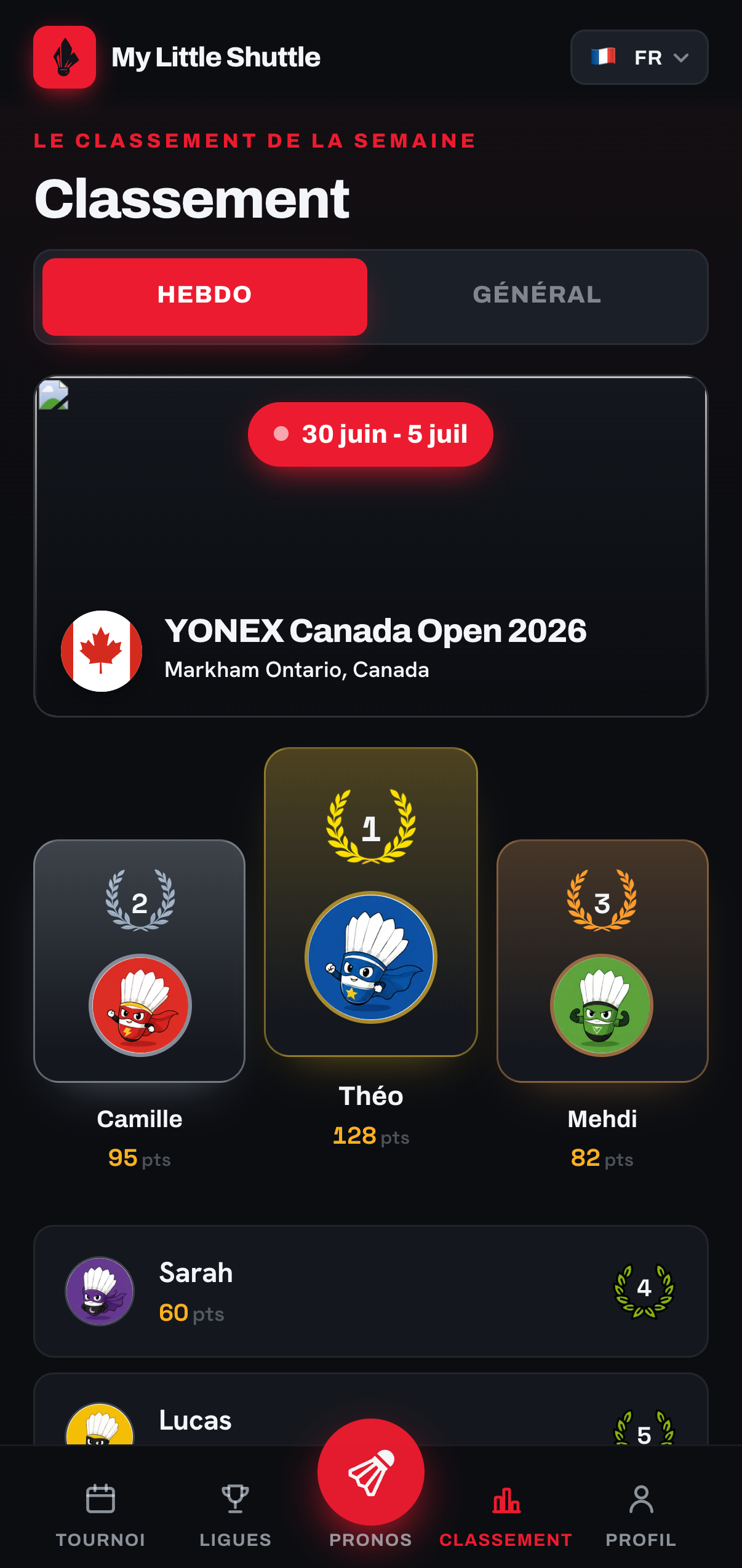Viewport: 742px width, 1568px height.
Task: Tap the My Little Shuttle logo
Action: coord(65,57)
